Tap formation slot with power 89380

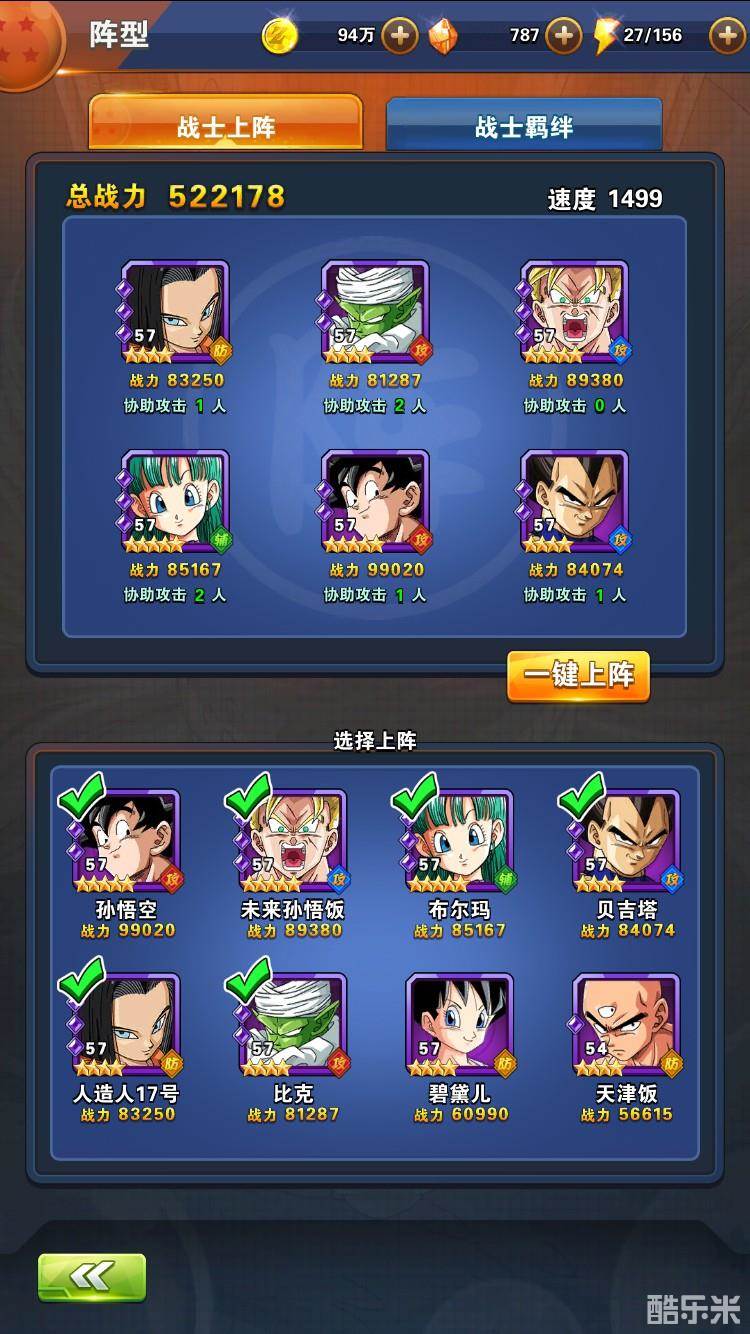575,312
